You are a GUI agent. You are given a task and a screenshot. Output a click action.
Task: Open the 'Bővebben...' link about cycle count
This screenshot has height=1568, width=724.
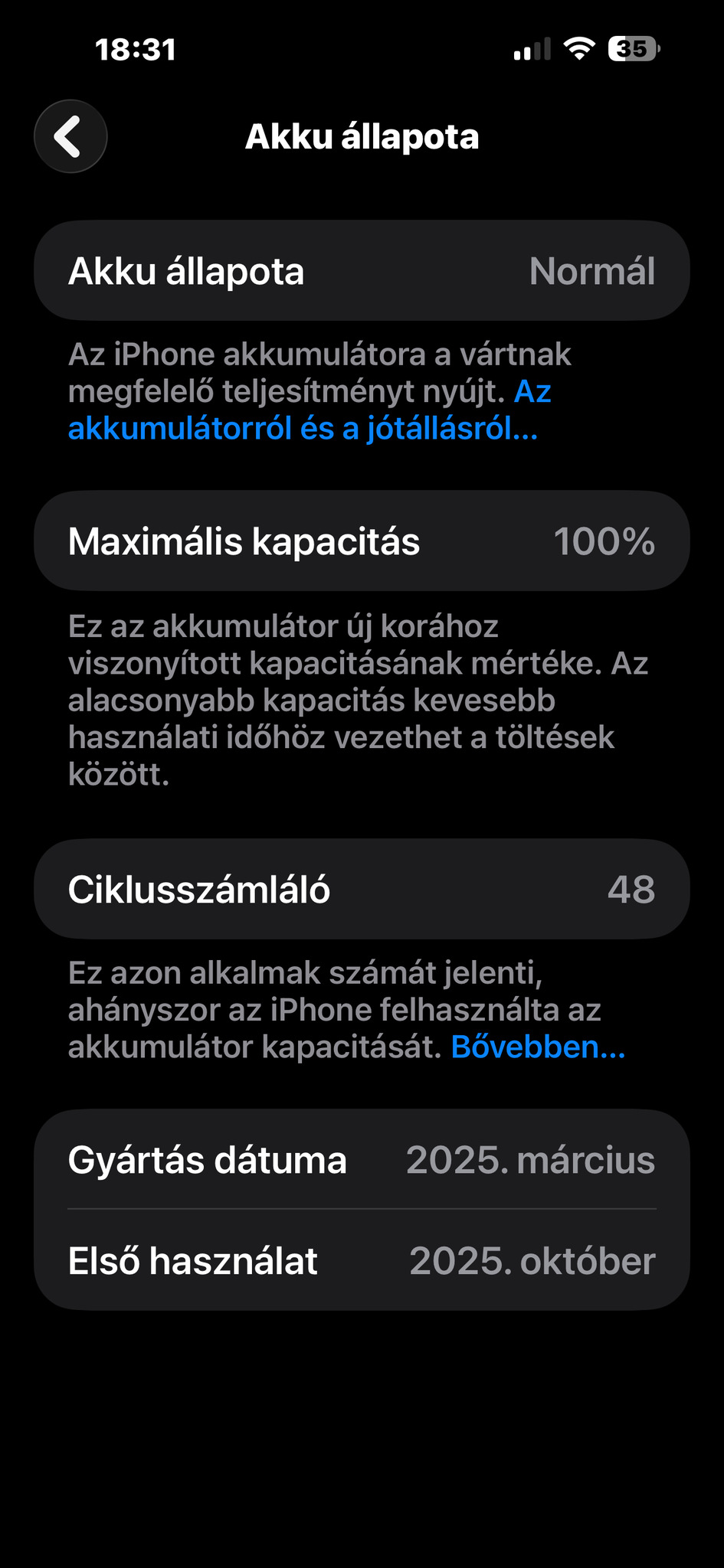tap(538, 1047)
